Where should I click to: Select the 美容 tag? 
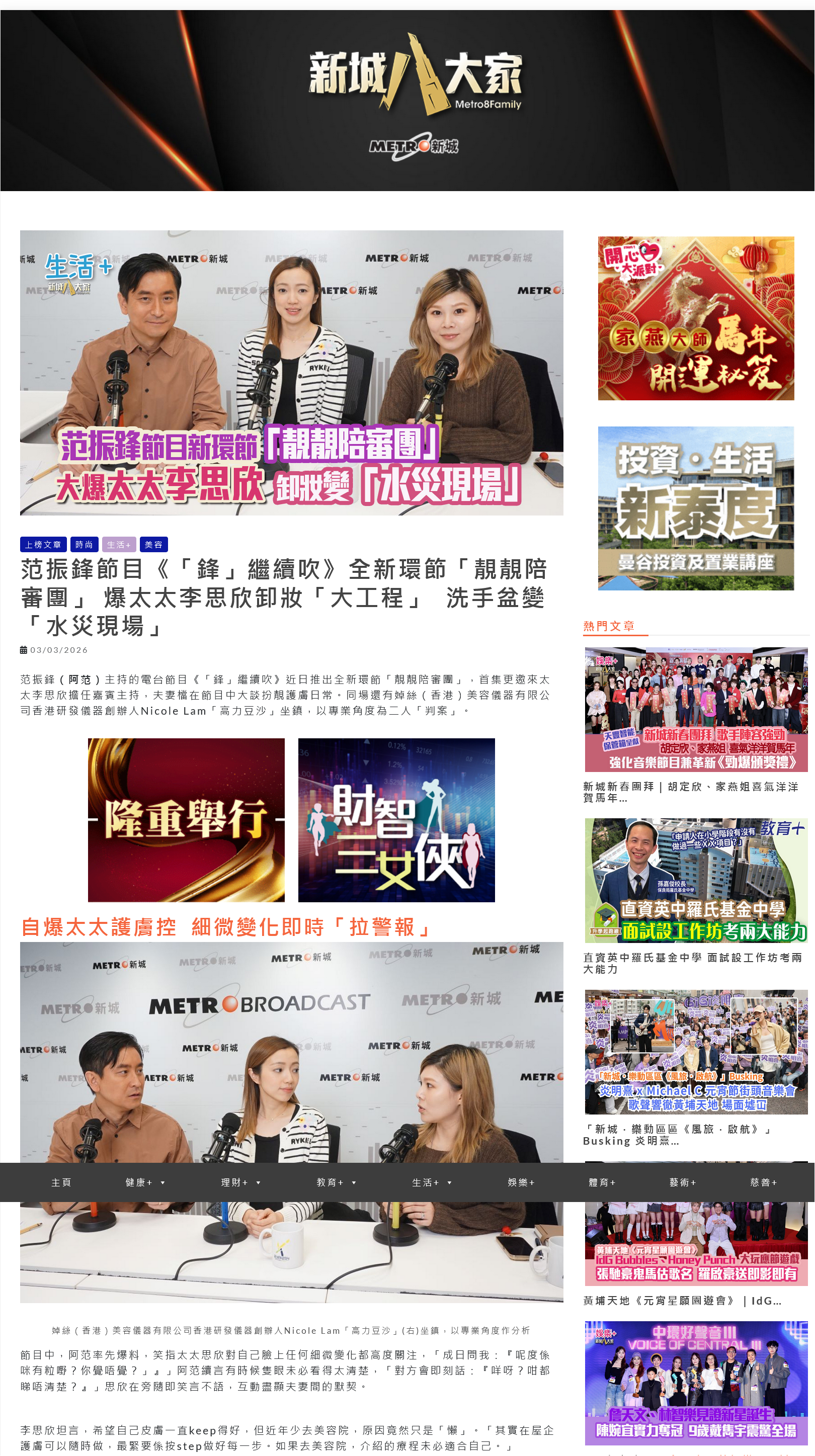coord(153,544)
